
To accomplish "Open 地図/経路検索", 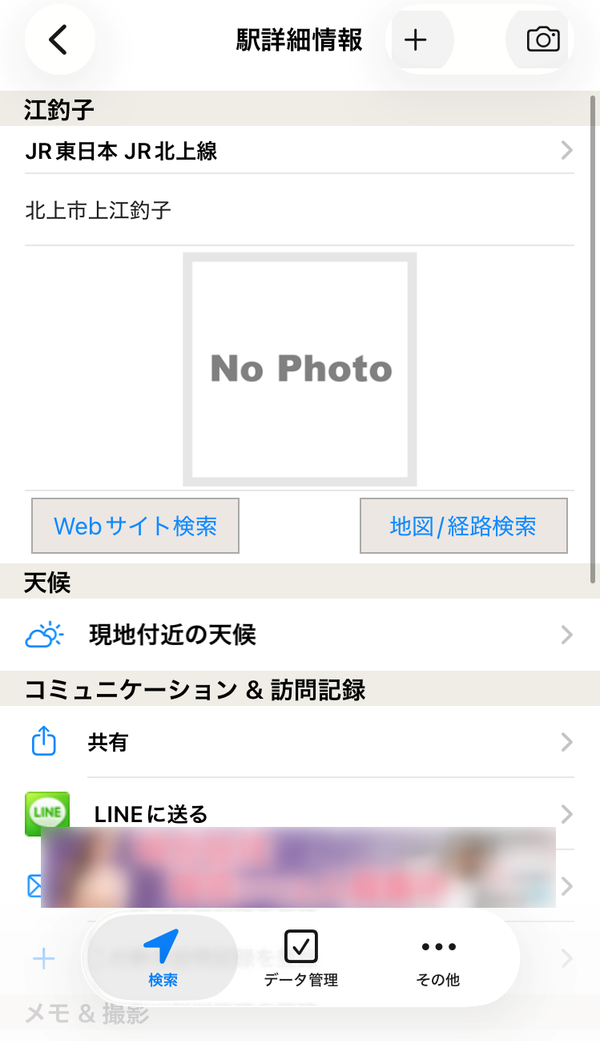I will 463,526.
